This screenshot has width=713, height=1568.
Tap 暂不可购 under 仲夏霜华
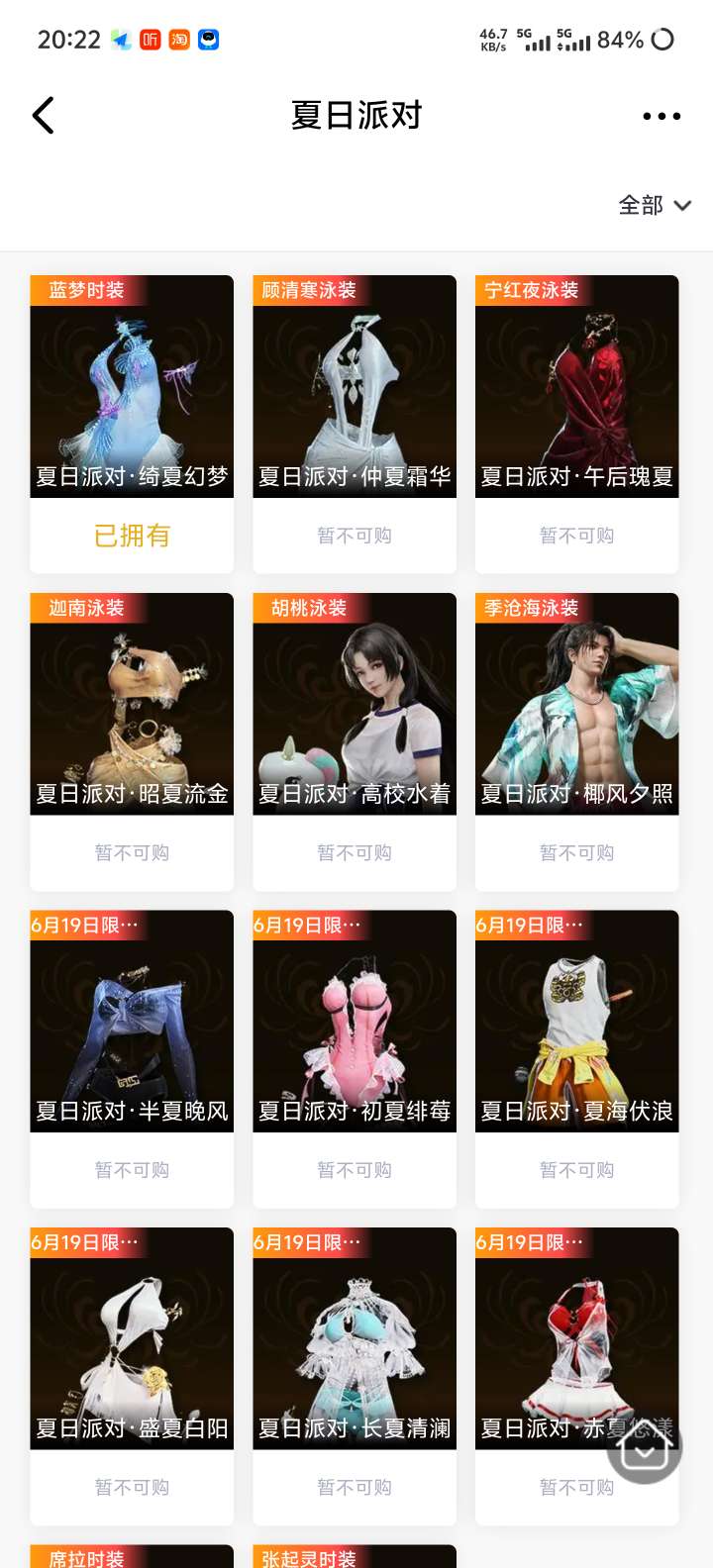click(x=355, y=536)
